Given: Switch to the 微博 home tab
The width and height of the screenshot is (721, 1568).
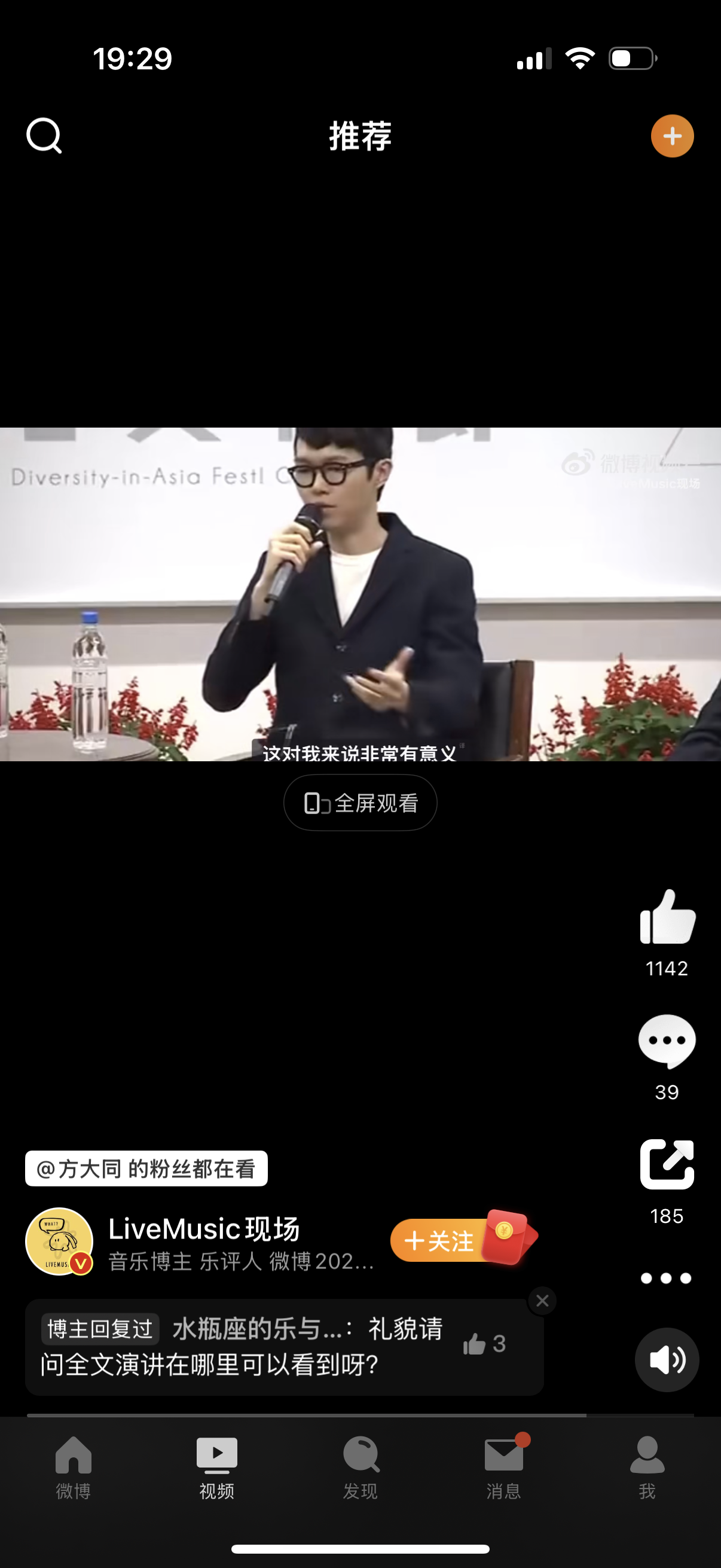Looking at the screenshot, I should click(x=74, y=1468).
